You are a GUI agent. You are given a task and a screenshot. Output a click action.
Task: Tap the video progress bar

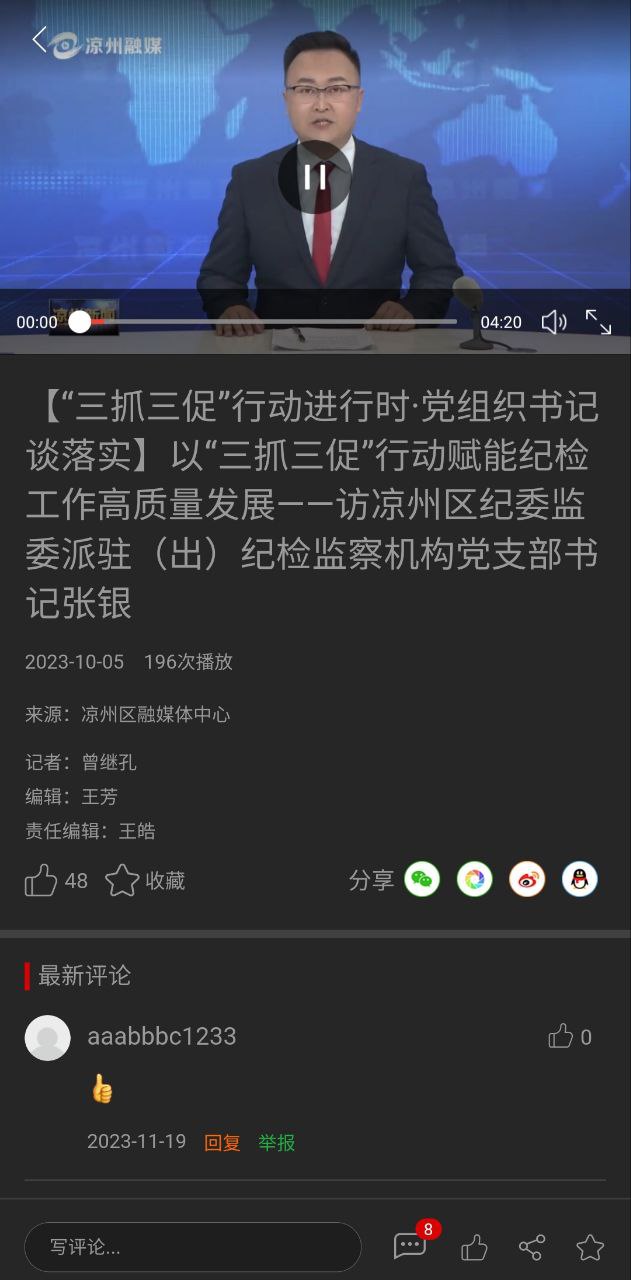270,322
